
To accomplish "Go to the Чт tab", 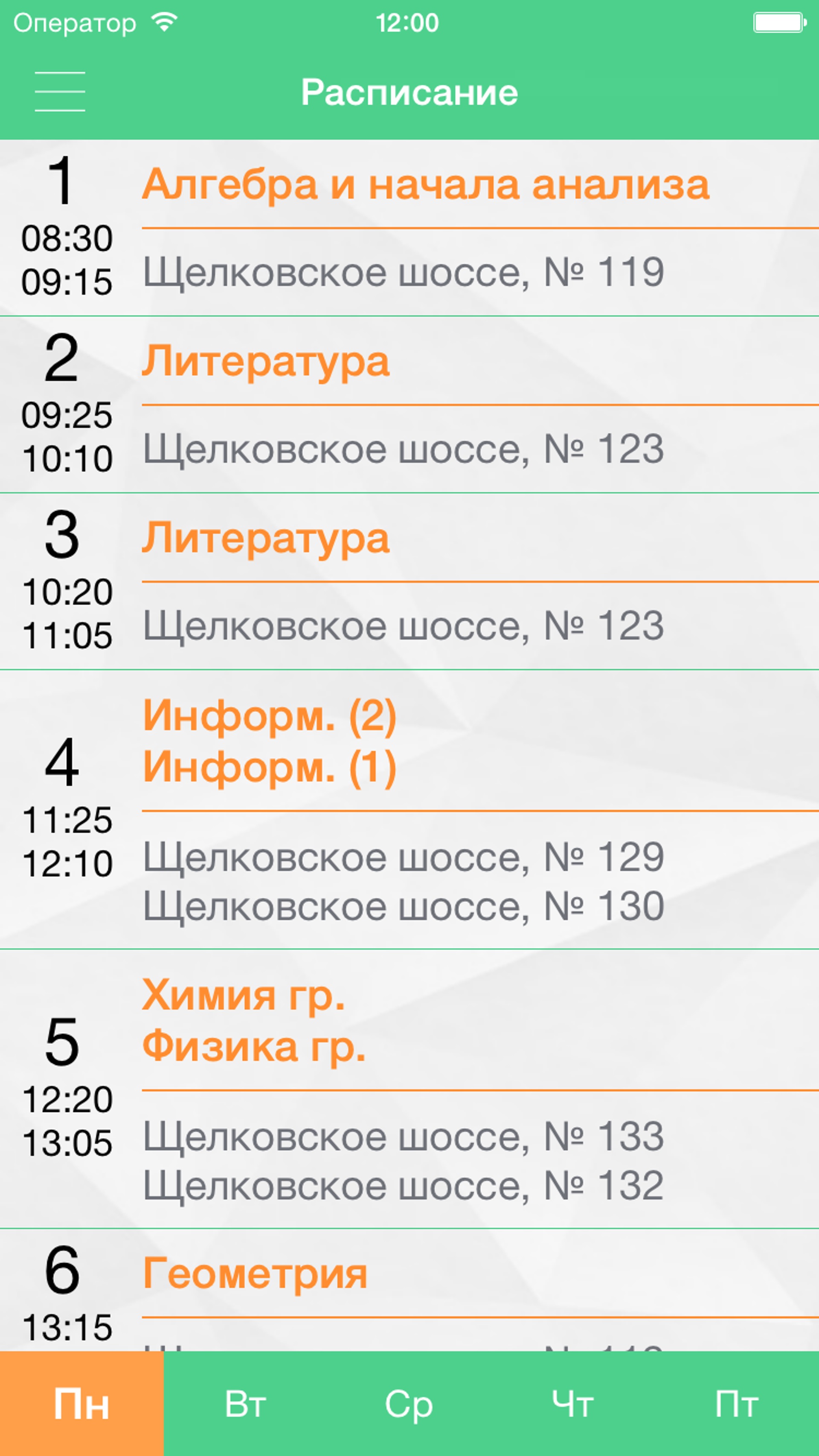I will pyautogui.click(x=573, y=1404).
